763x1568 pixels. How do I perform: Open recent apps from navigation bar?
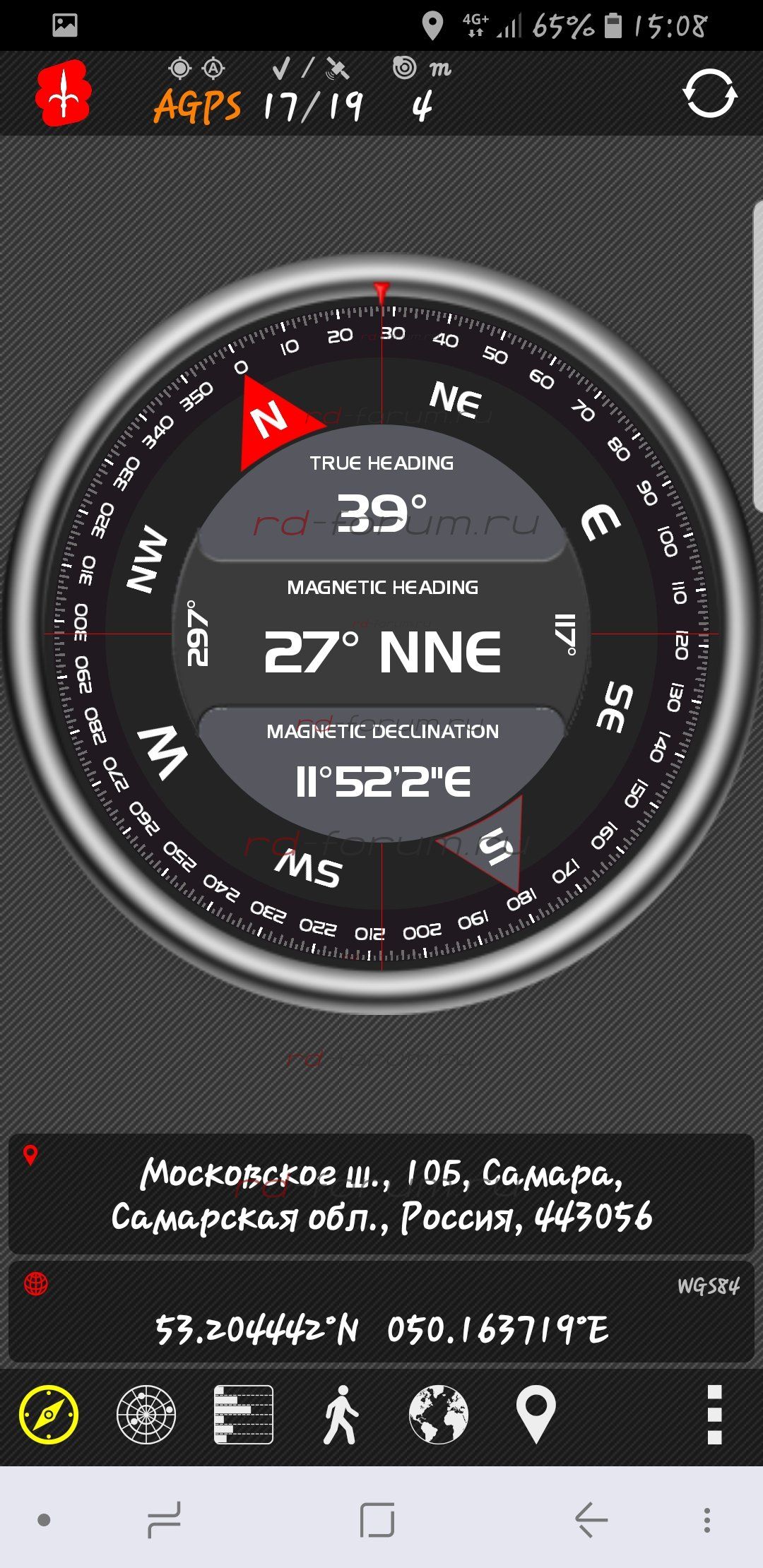[x=164, y=1520]
